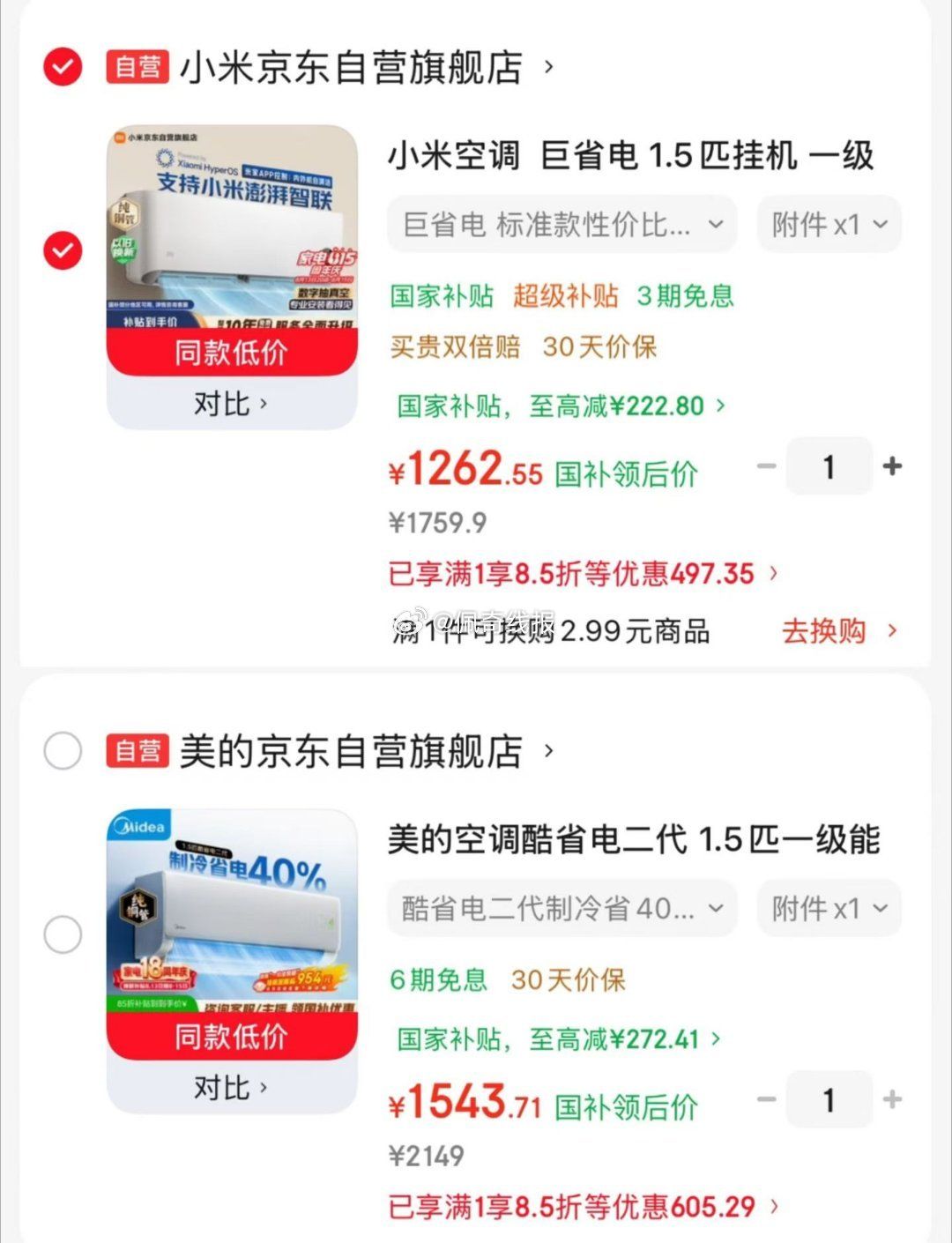Expand the 巨省电 标准款 variant dropdown
The width and height of the screenshot is (952, 1243).
pos(562,225)
